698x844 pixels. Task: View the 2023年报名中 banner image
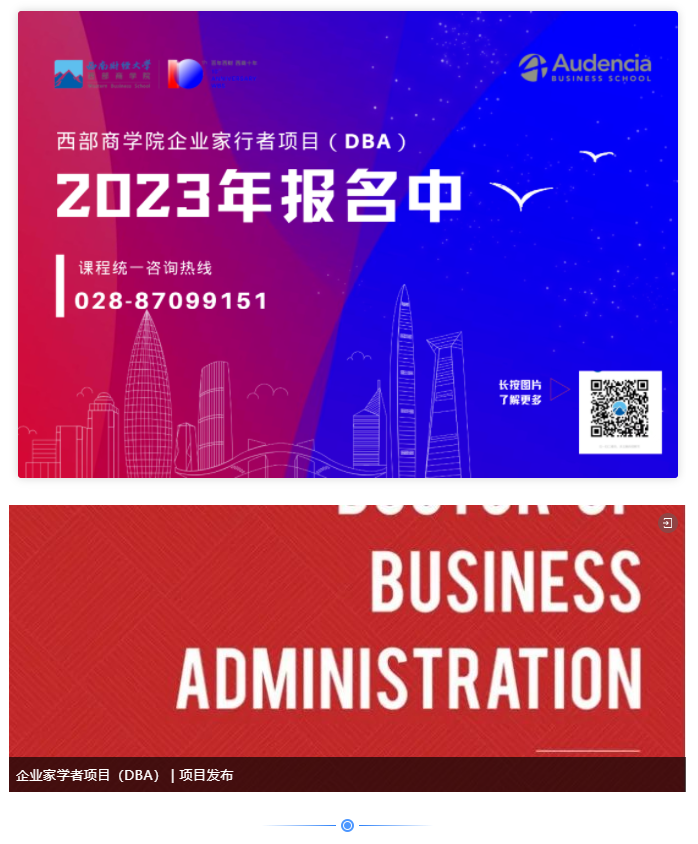pos(347,244)
